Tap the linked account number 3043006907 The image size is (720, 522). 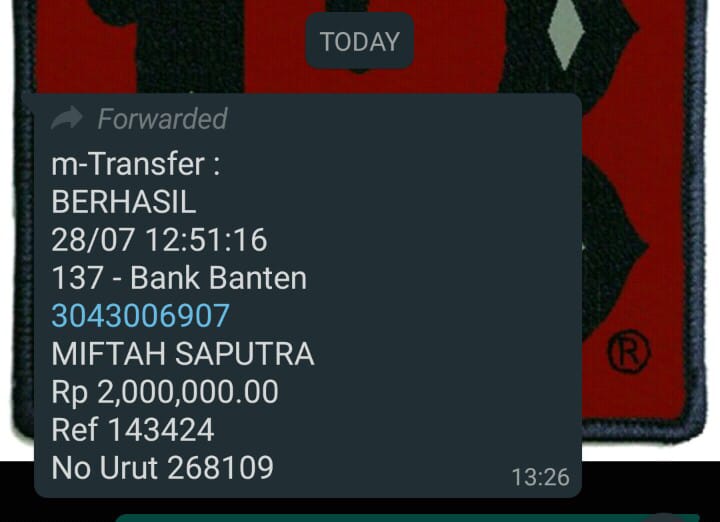tap(140, 316)
